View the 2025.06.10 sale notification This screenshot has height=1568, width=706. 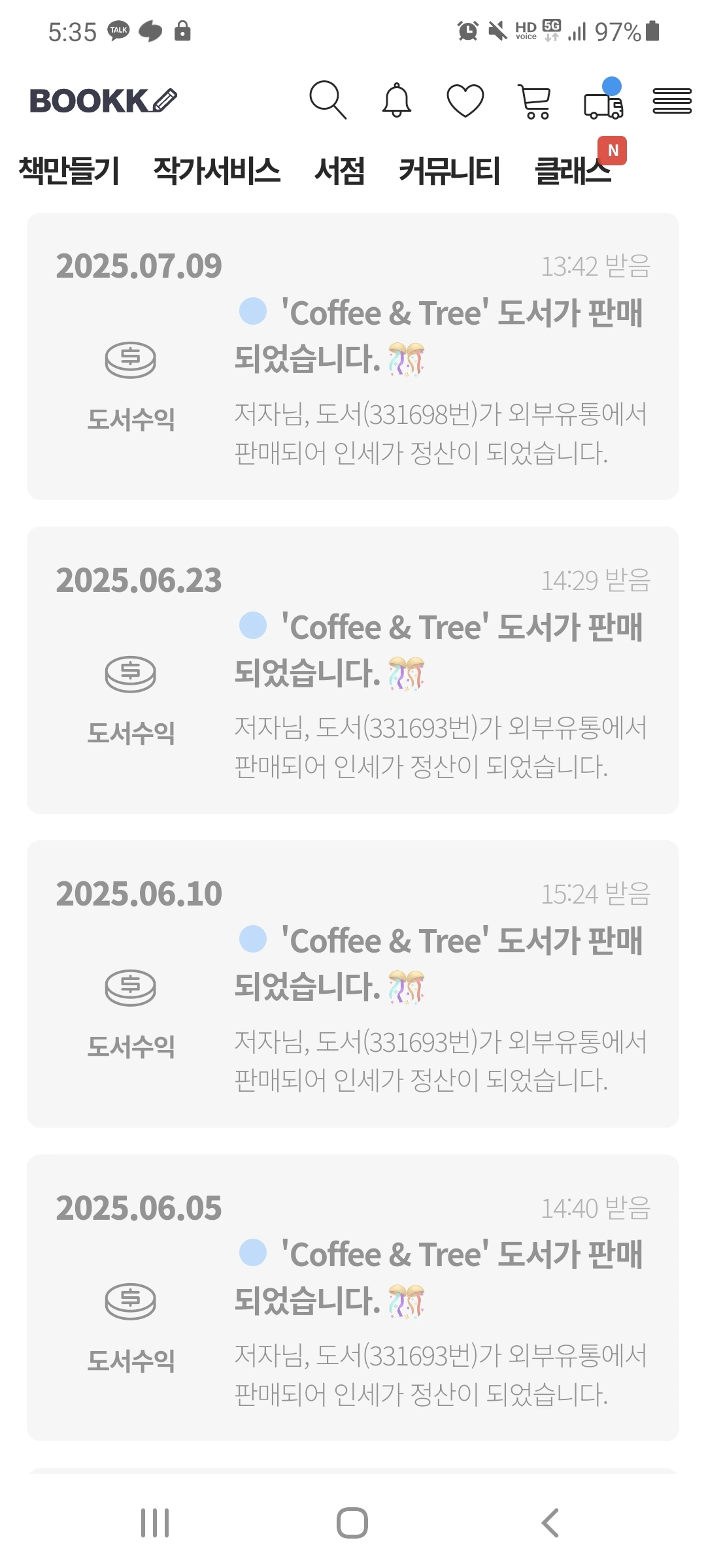pos(353,984)
